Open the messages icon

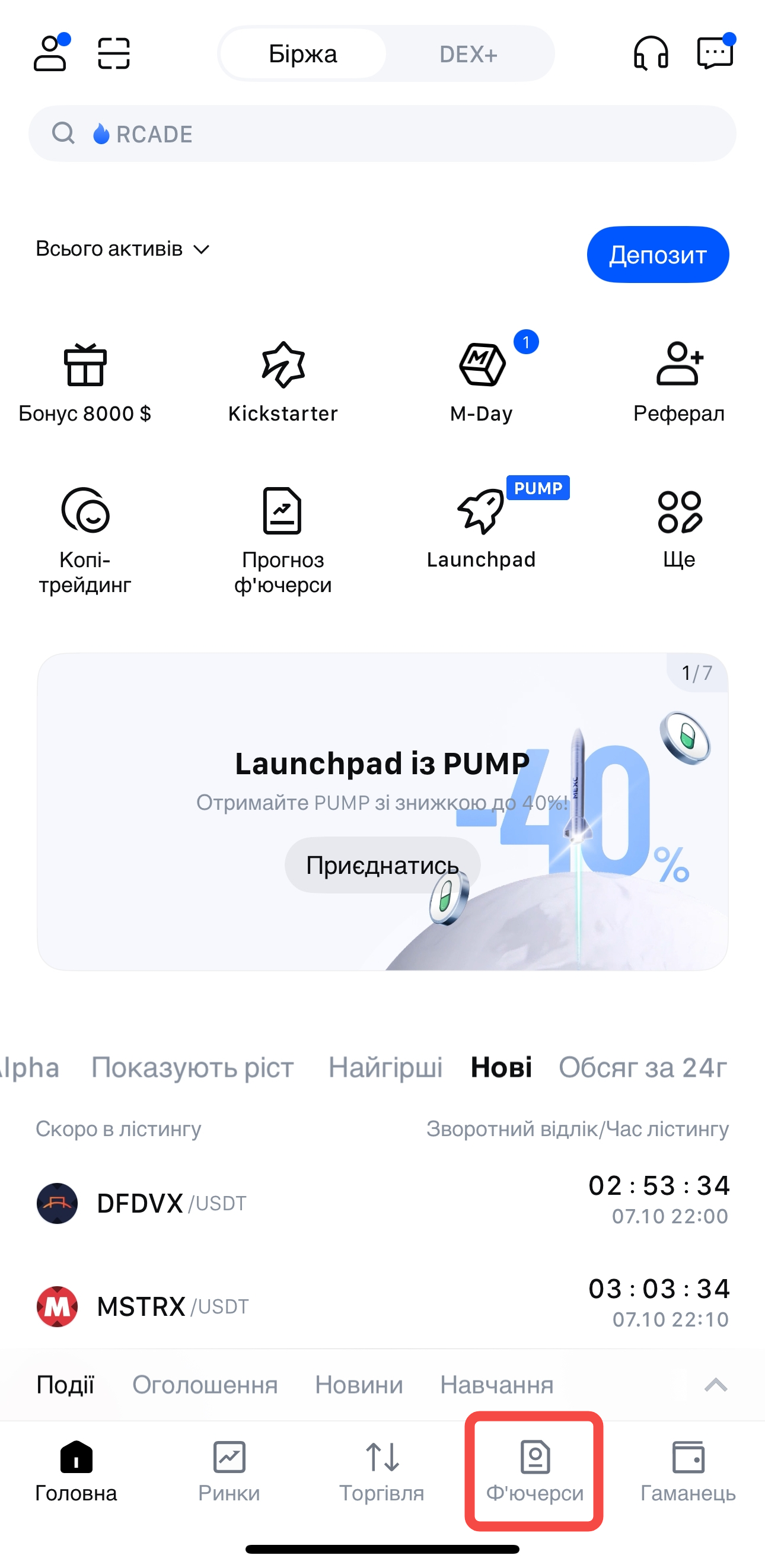click(x=715, y=54)
